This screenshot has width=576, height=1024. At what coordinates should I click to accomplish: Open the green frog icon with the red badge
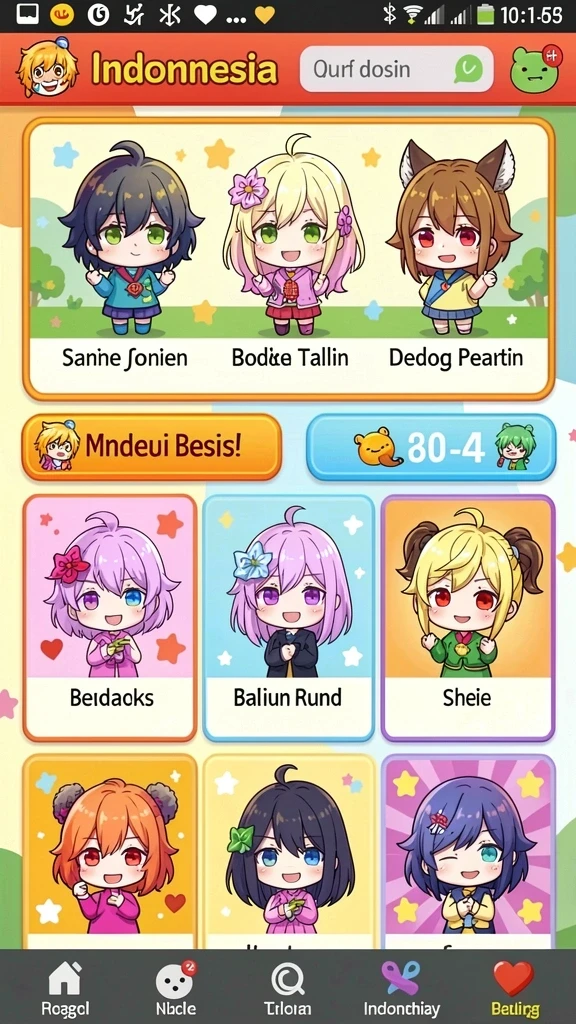535,69
